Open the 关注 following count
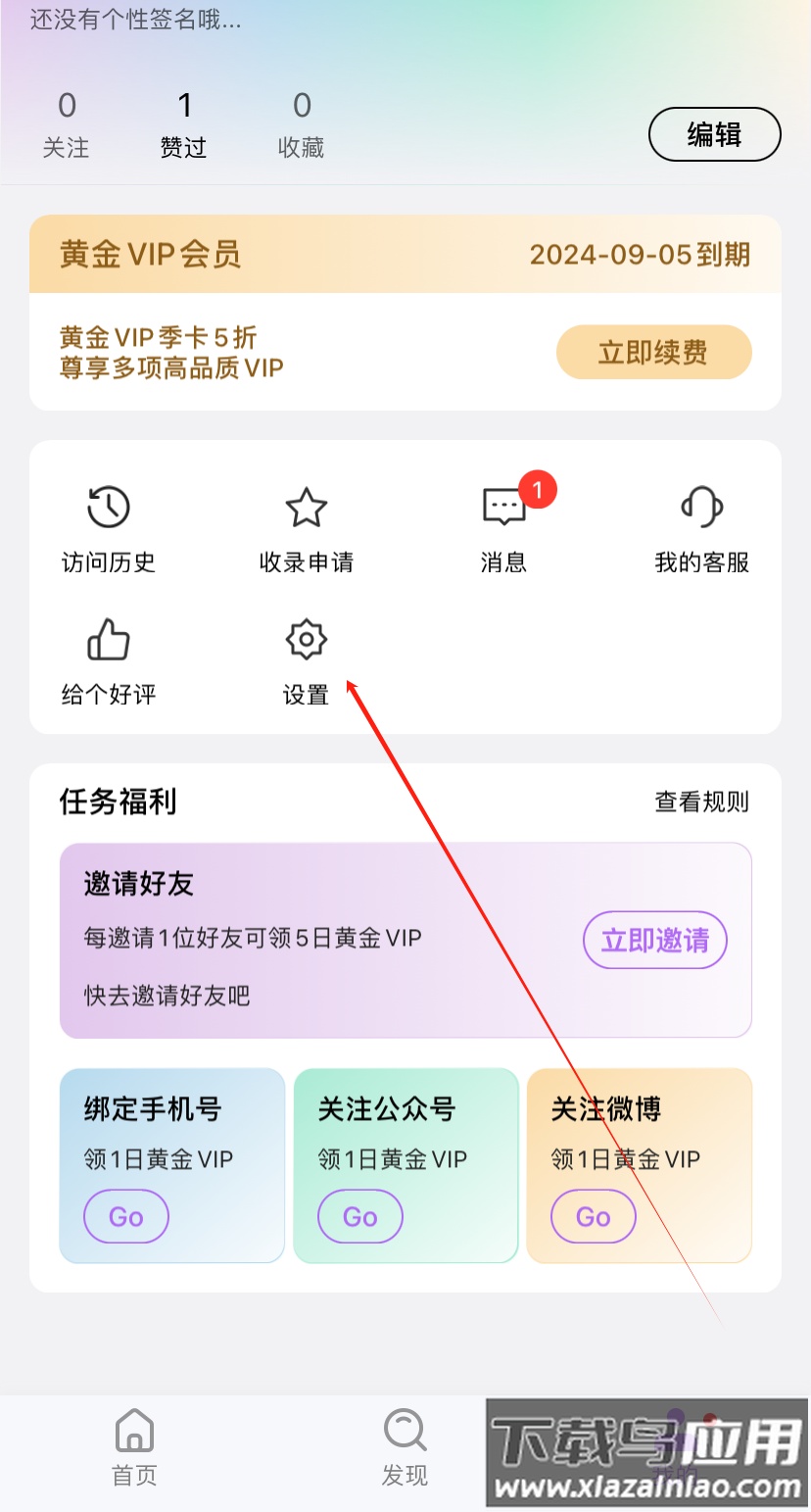This screenshot has width=811, height=1512. click(66, 125)
